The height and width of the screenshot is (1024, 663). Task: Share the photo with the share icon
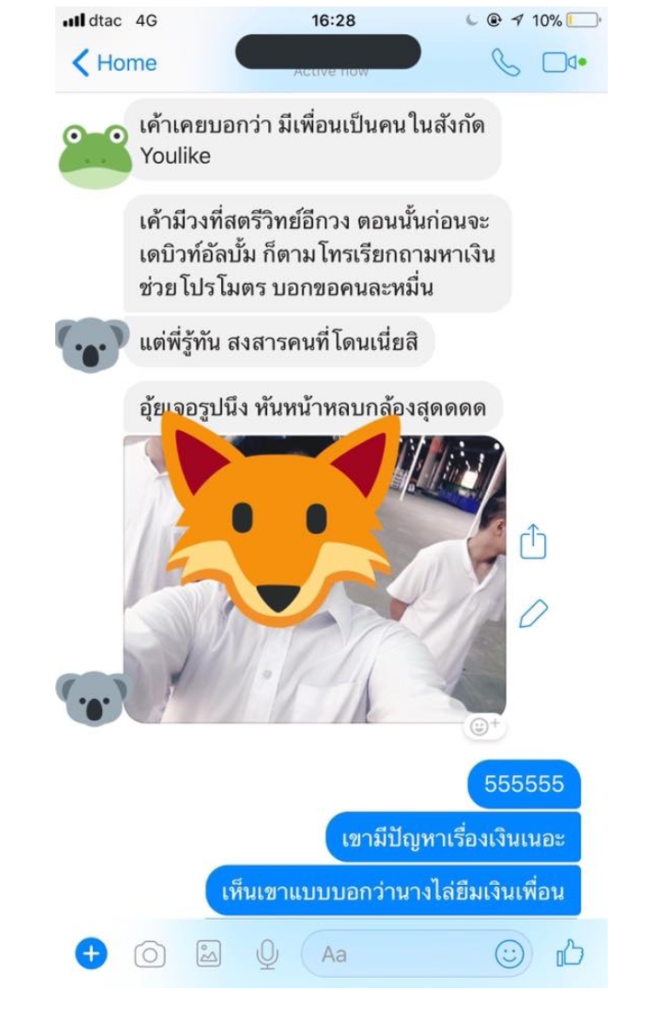(534, 542)
